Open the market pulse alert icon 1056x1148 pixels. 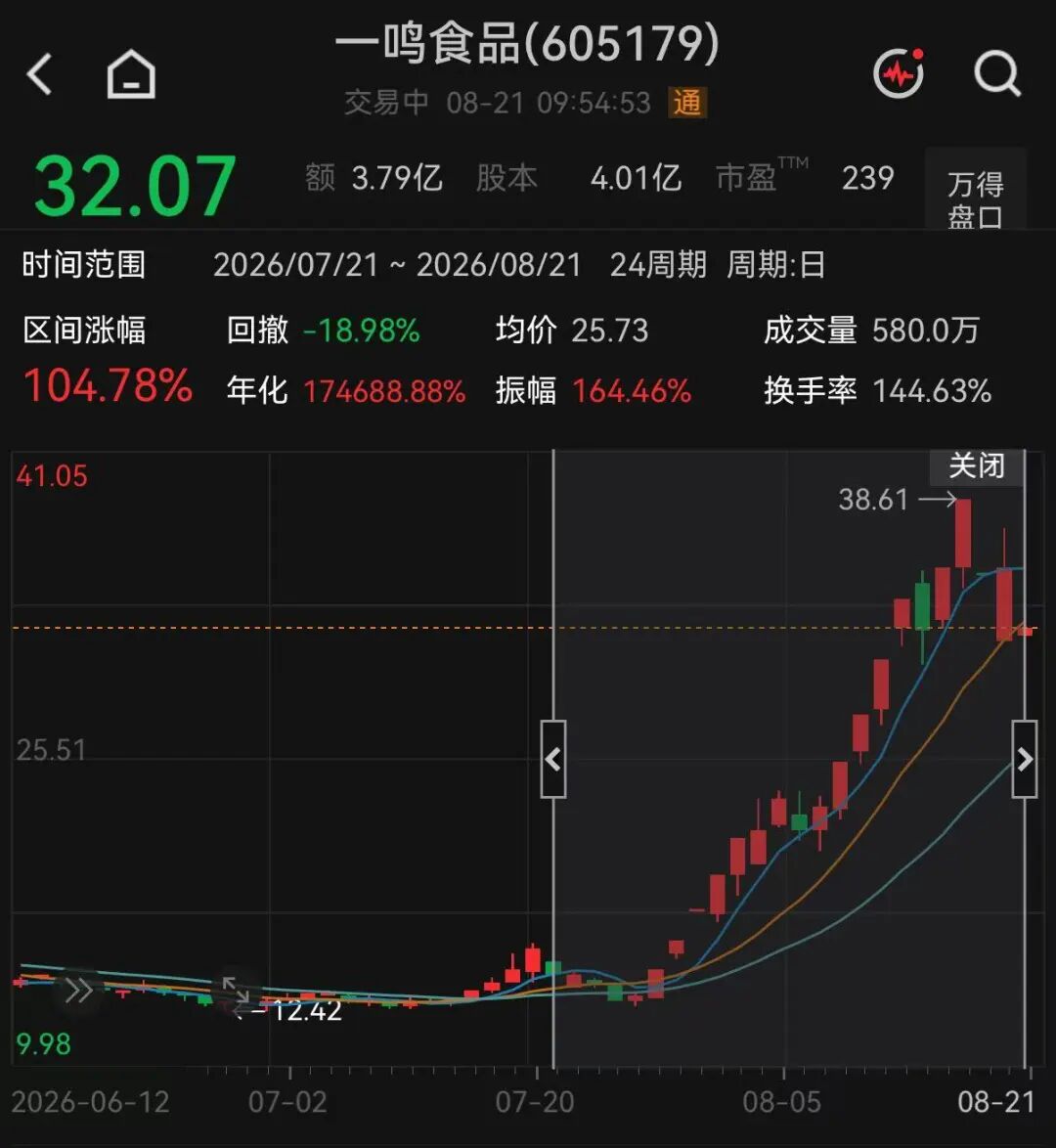pyautogui.click(x=899, y=73)
